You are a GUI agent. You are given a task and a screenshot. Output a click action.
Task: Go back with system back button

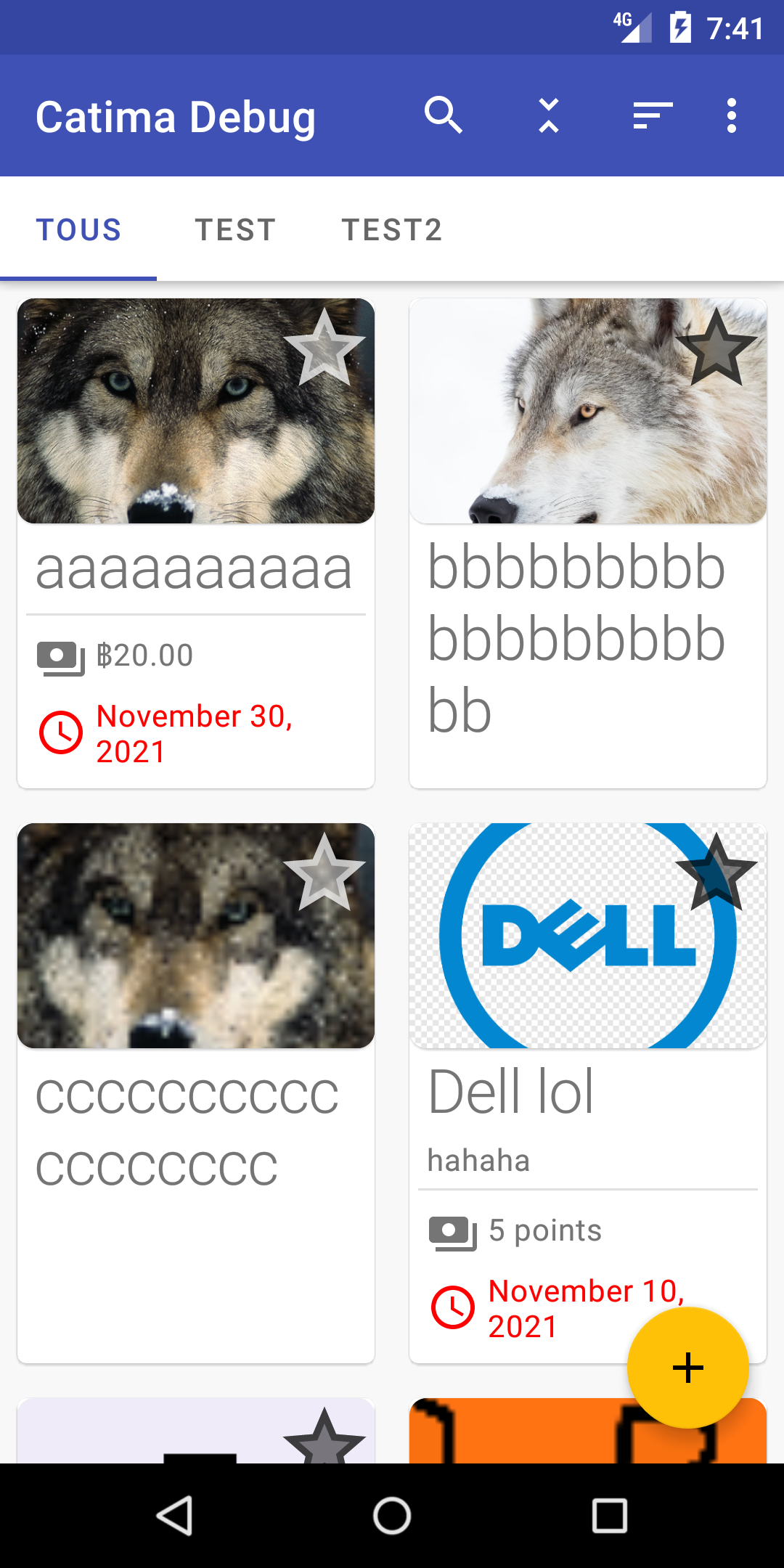click(x=174, y=1516)
